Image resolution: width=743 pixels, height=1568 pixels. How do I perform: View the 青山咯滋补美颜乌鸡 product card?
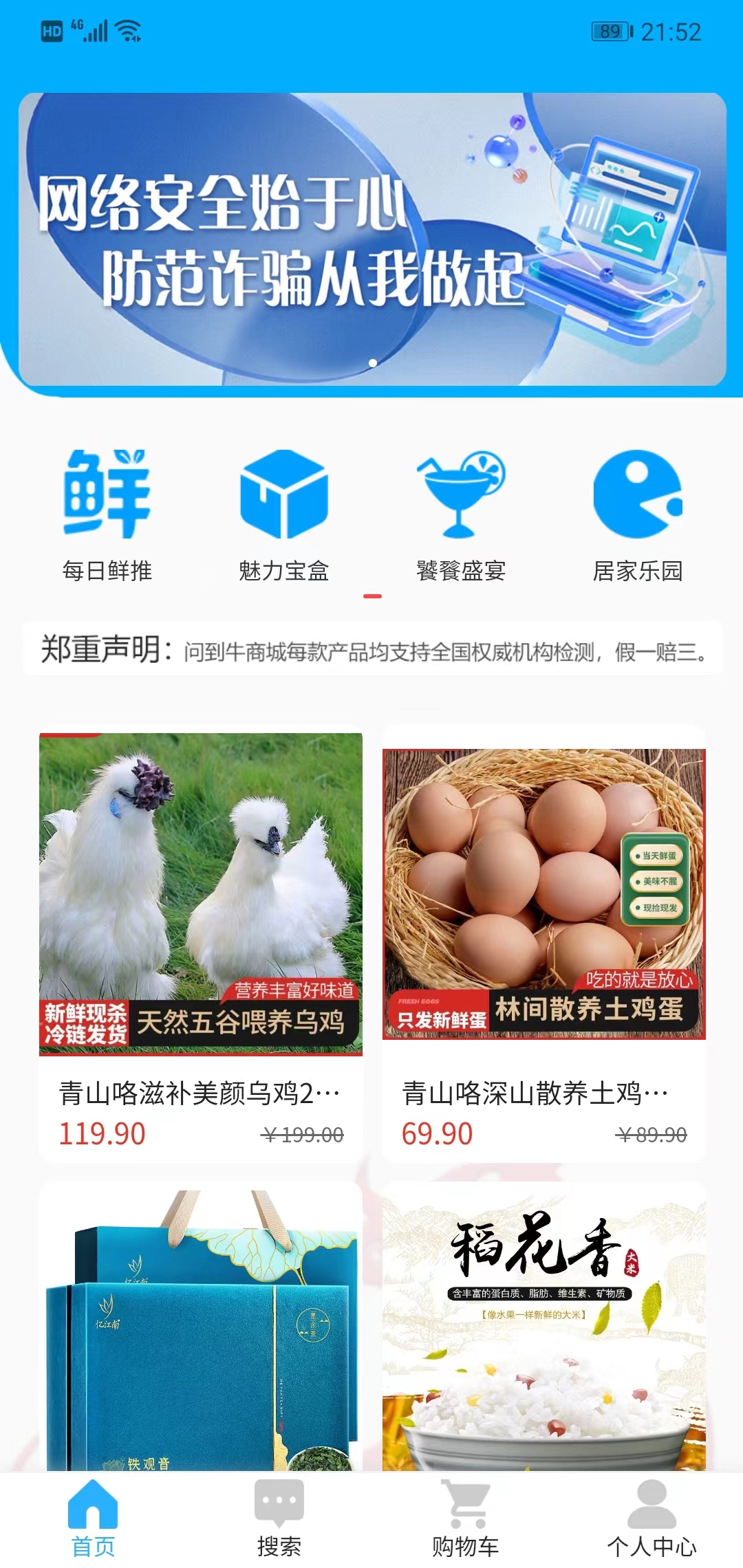[x=200, y=942]
